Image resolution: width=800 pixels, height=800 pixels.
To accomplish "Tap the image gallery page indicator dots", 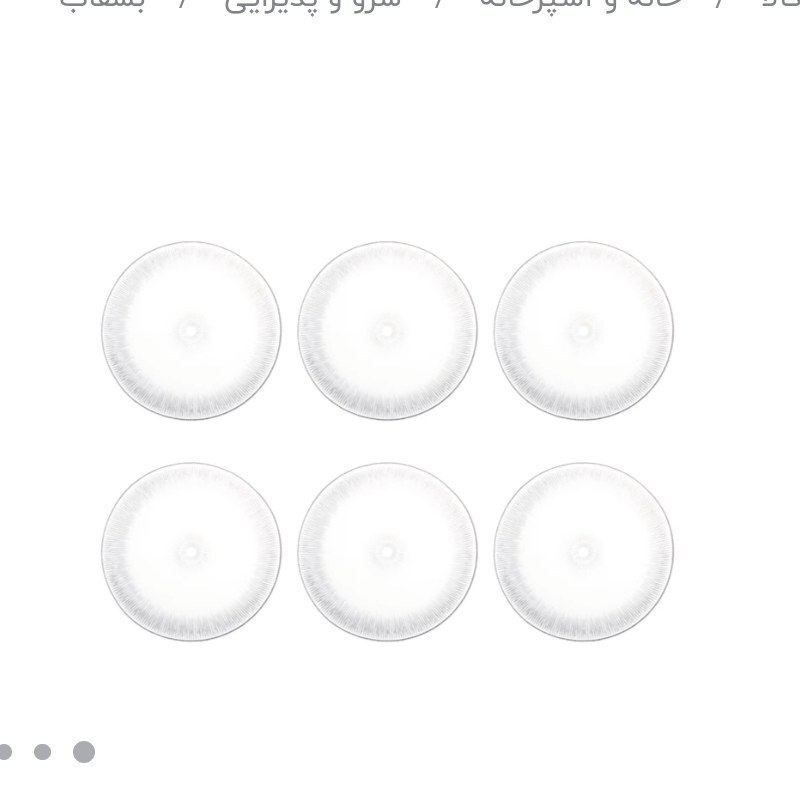I will (x=42, y=752).
